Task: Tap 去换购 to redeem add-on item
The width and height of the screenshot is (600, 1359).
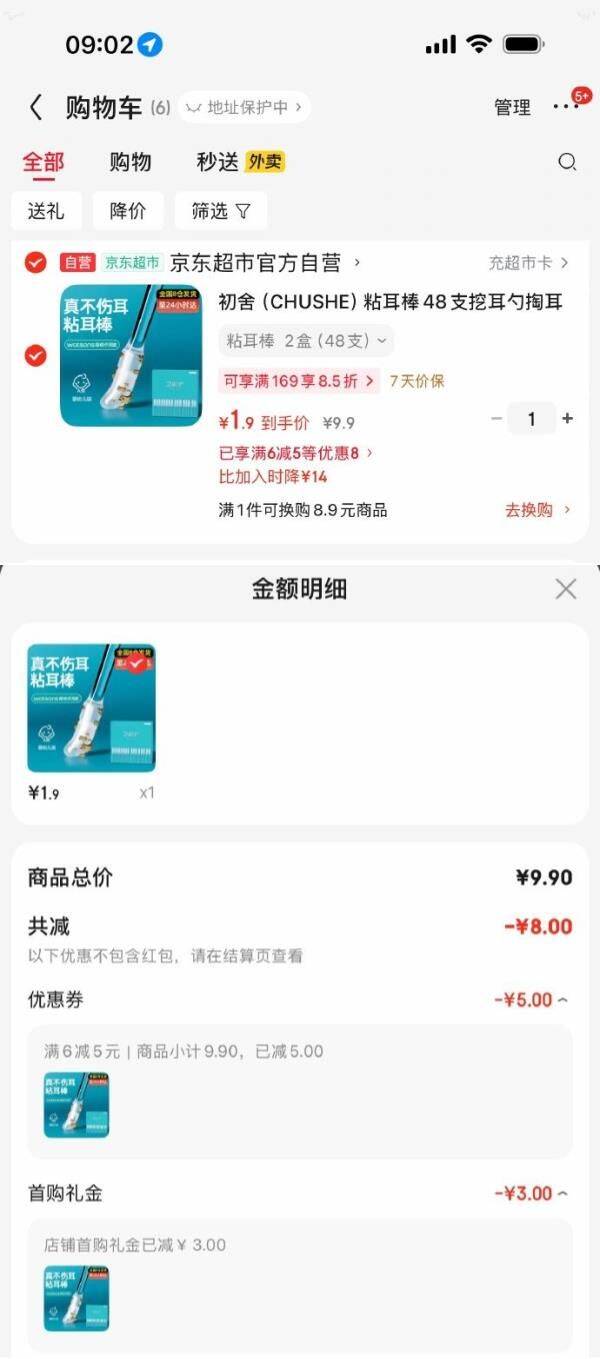Action: [538, 510]
